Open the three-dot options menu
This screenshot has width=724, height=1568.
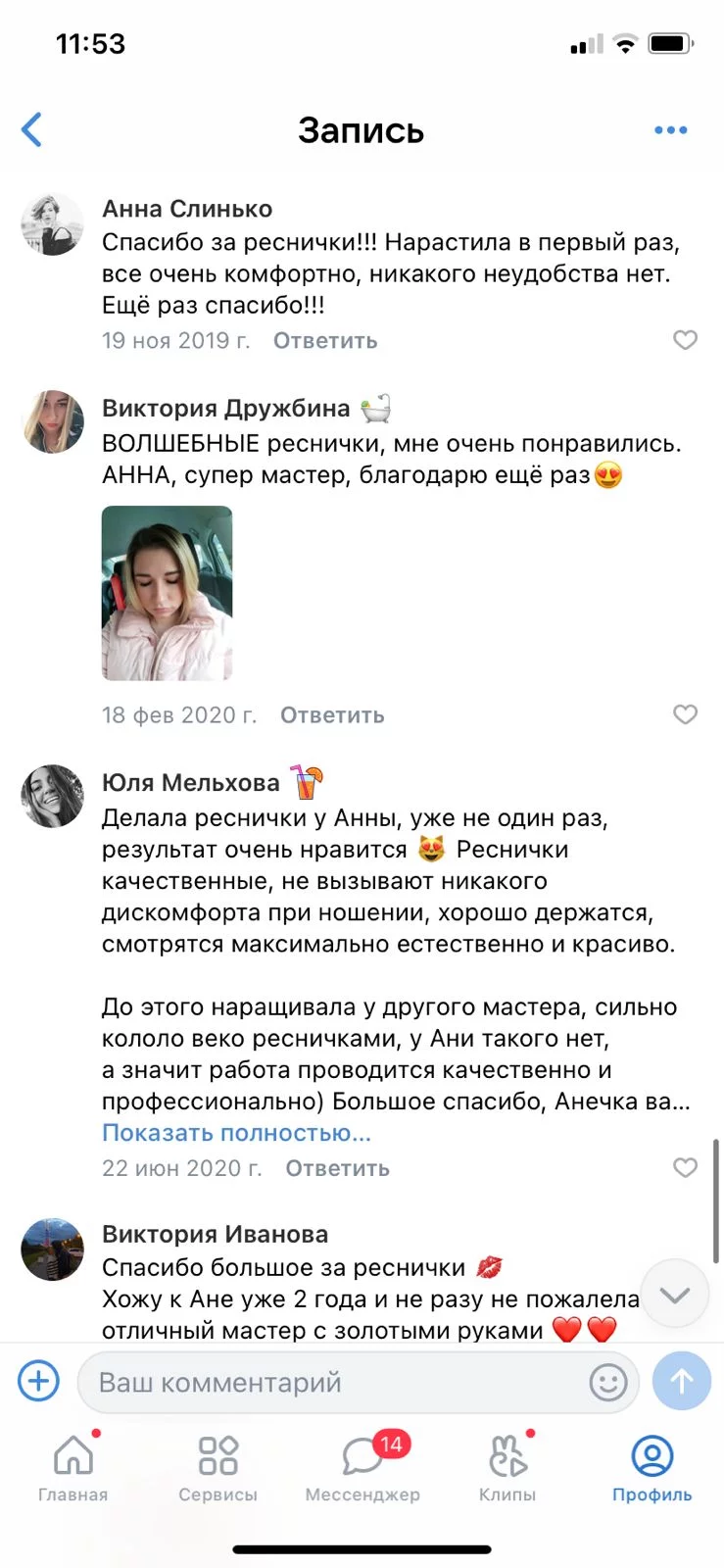(670, 129)
